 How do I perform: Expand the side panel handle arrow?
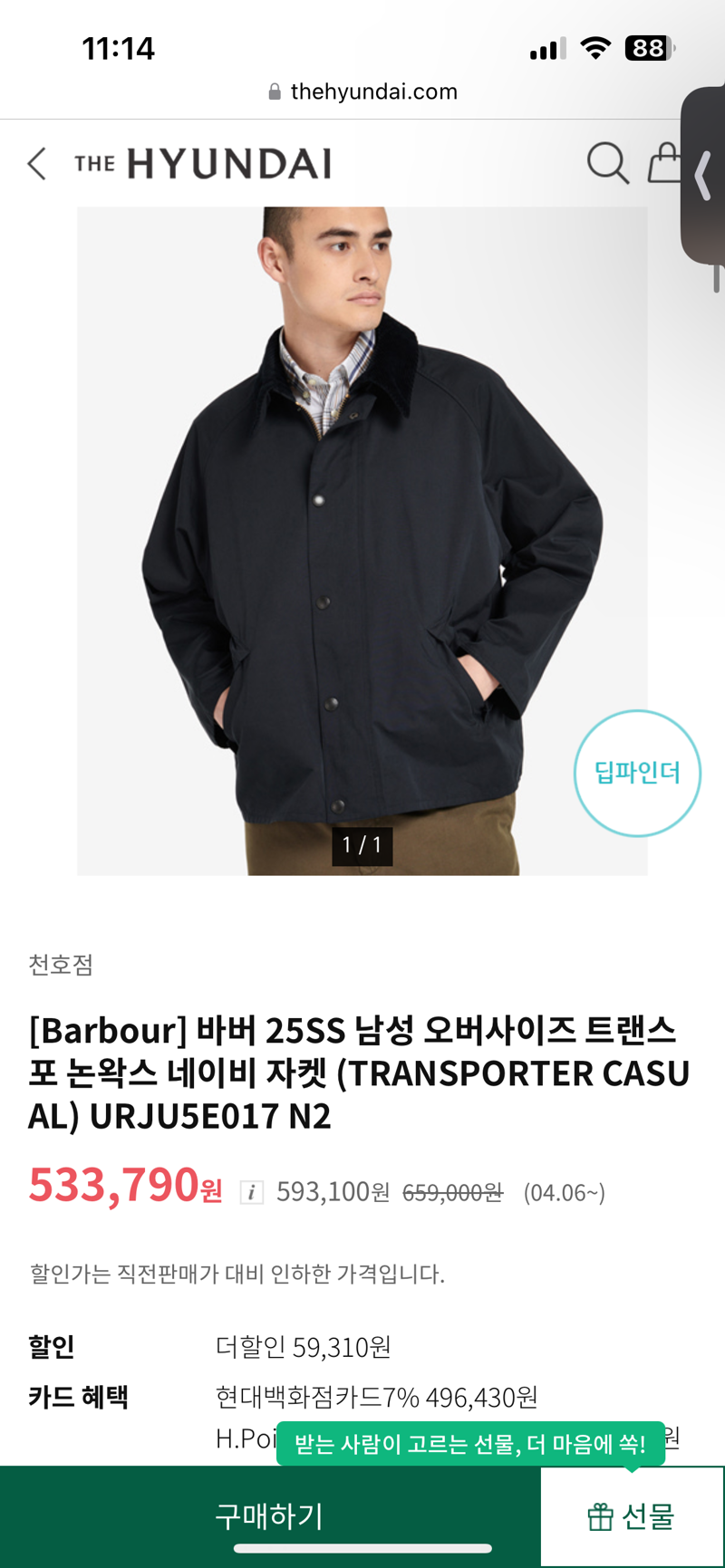tap(703, 176)
